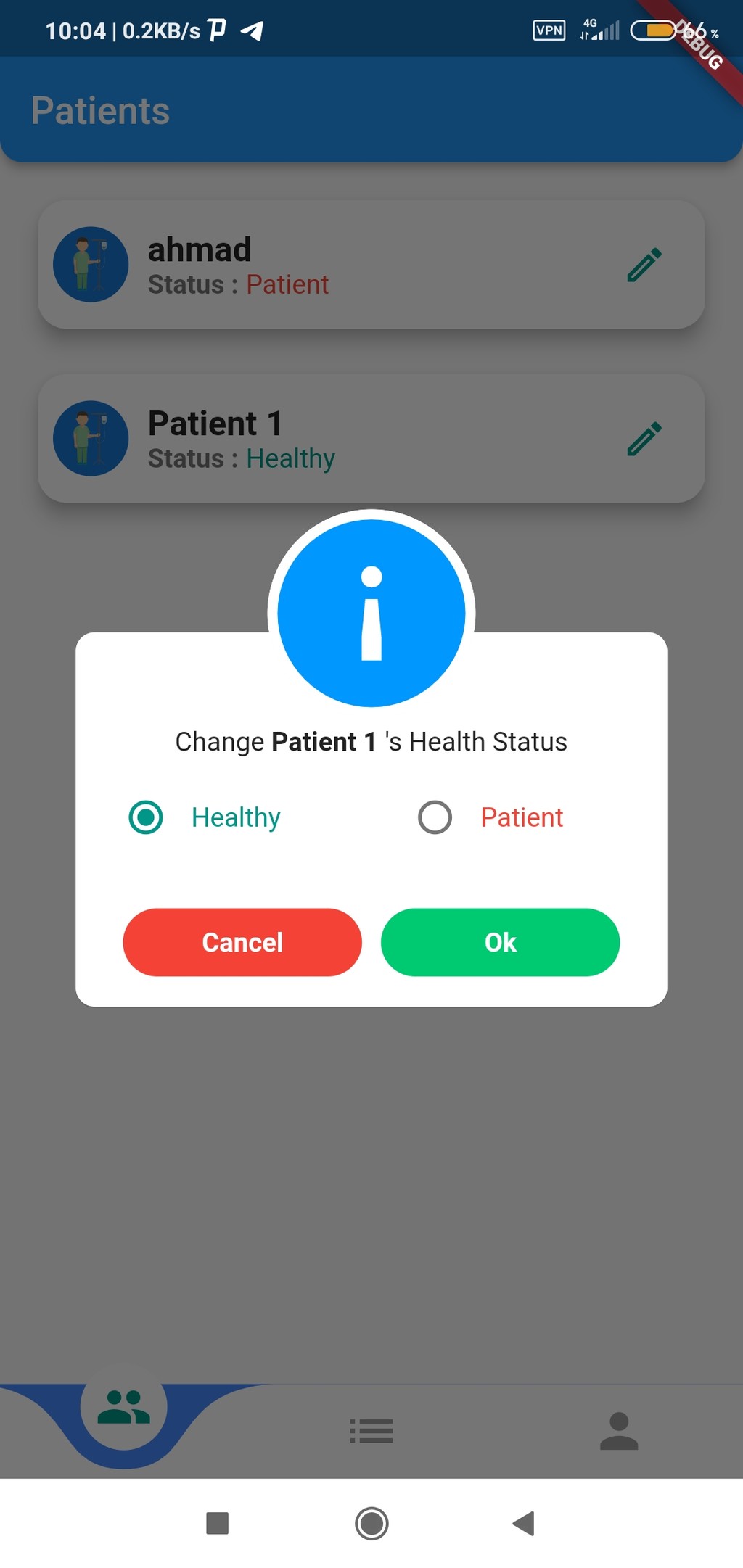
Task: Tap the system home button
Action: (x=371, y=1523)
